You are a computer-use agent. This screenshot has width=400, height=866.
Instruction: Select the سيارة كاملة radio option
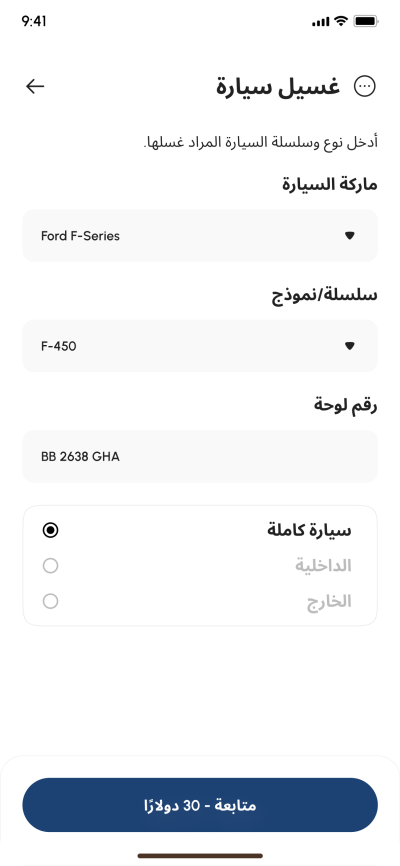point(50,531)
